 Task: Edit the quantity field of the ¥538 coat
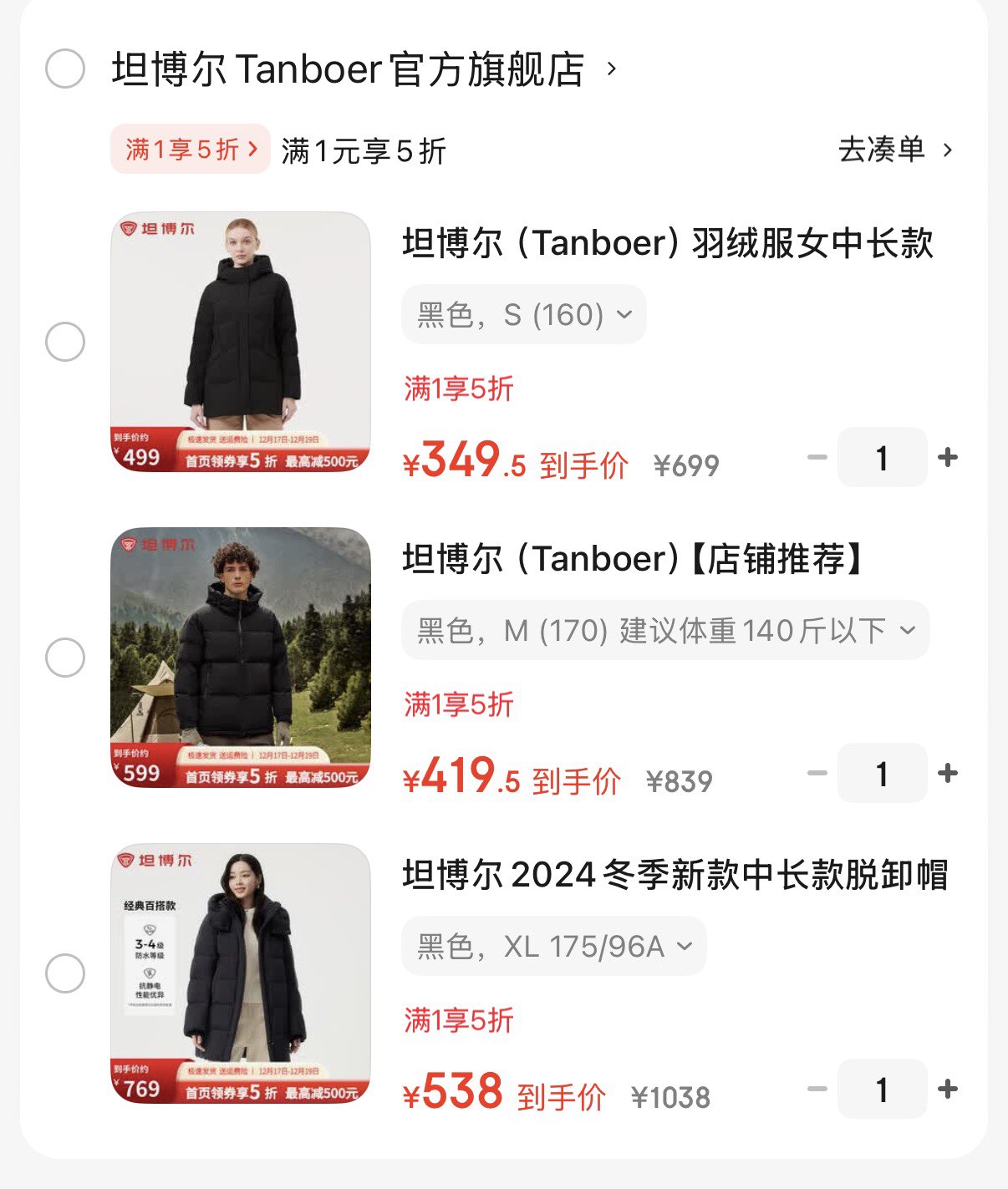[882, 1089]
